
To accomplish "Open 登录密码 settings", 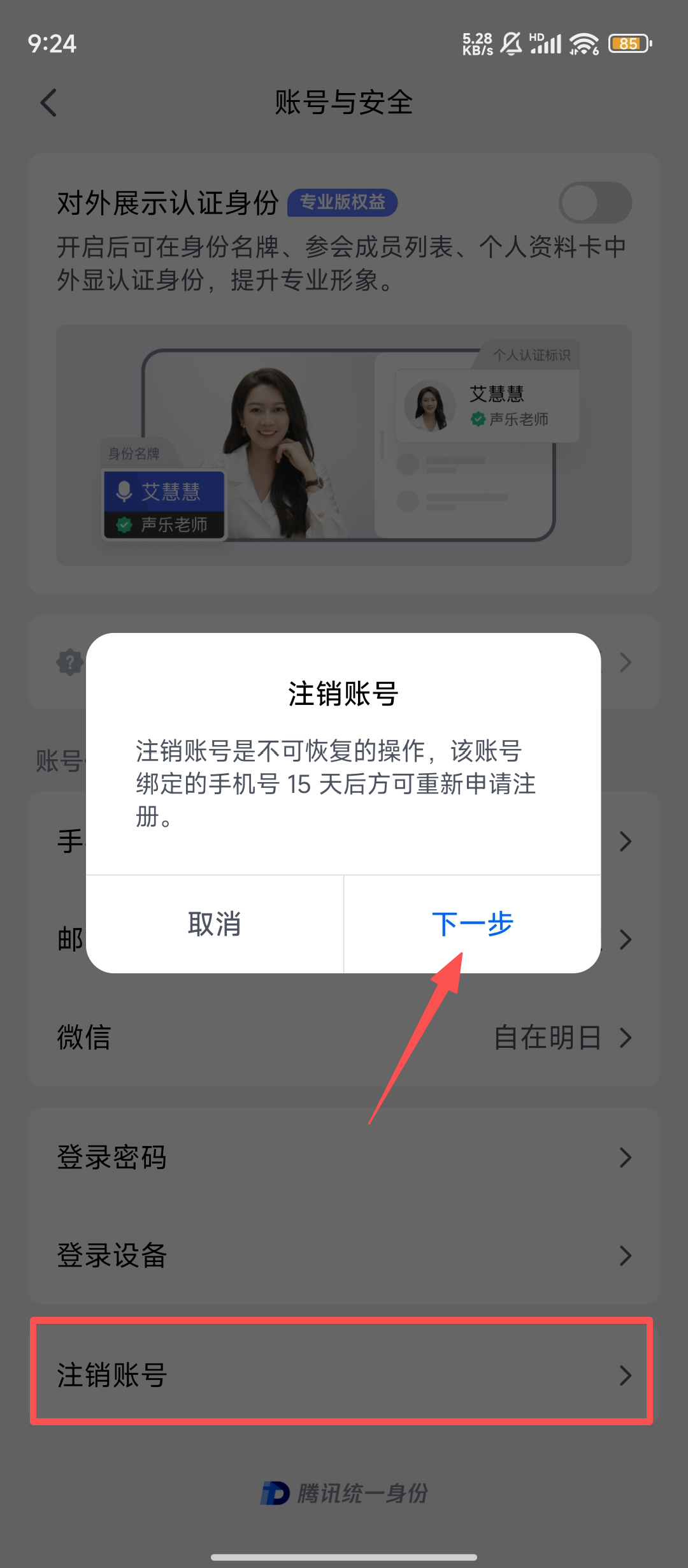I will click(x=344, y=1157).
